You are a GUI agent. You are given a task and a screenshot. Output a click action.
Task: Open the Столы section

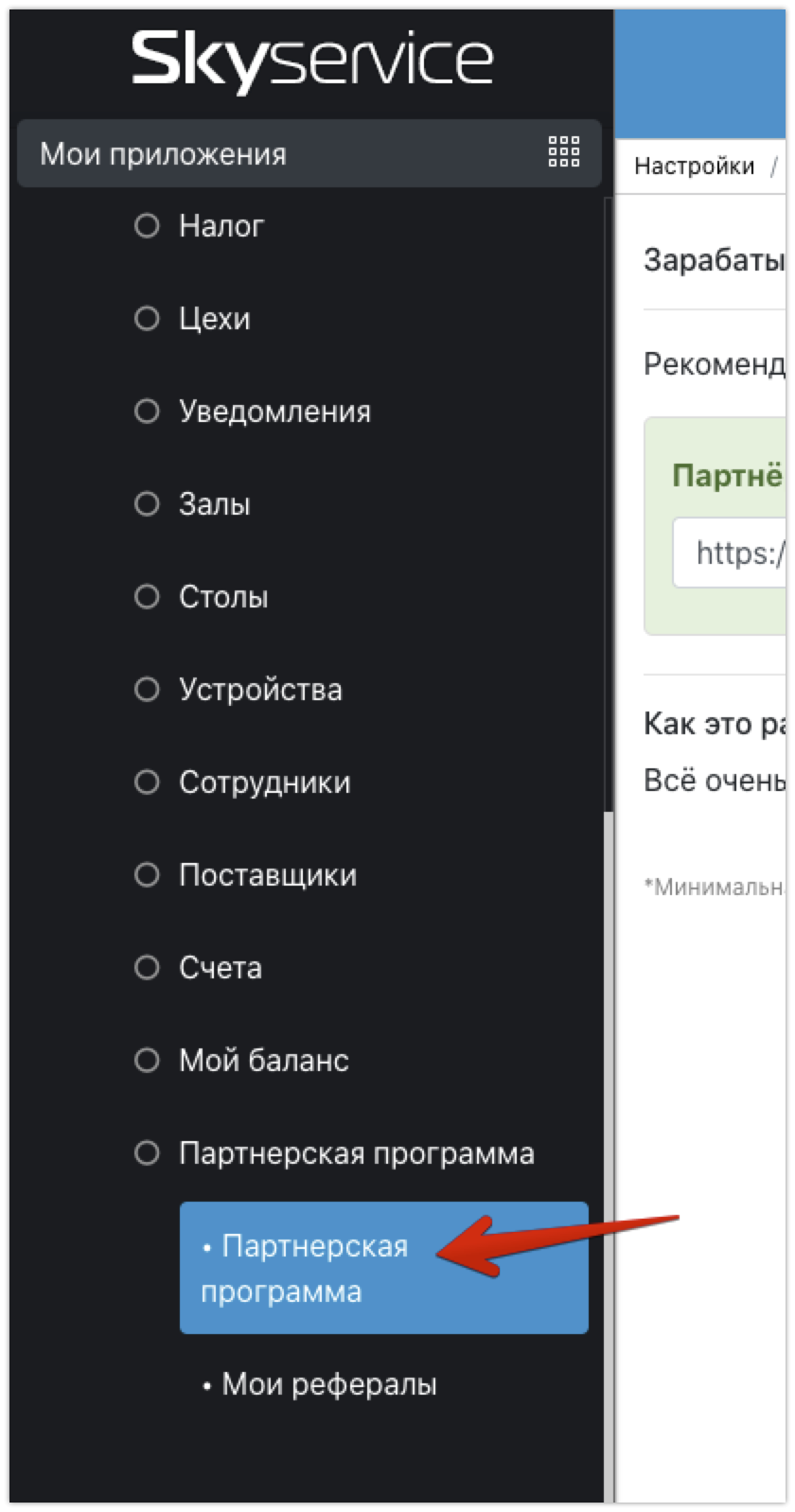coord(223,597)
